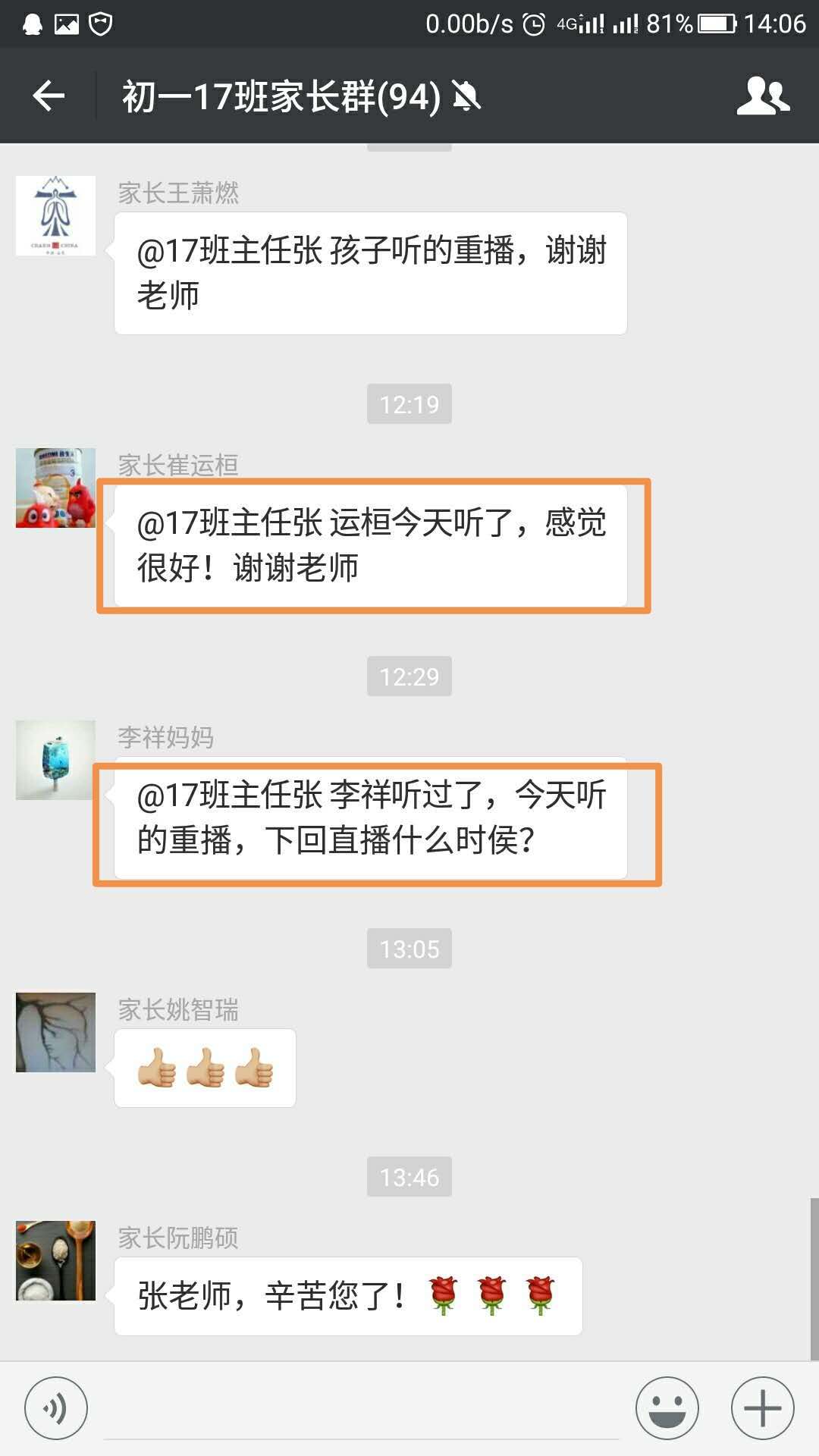The image size is (819, 1456).
Task: Open 家长崔运桓's profile avatar
Action: 56,488
